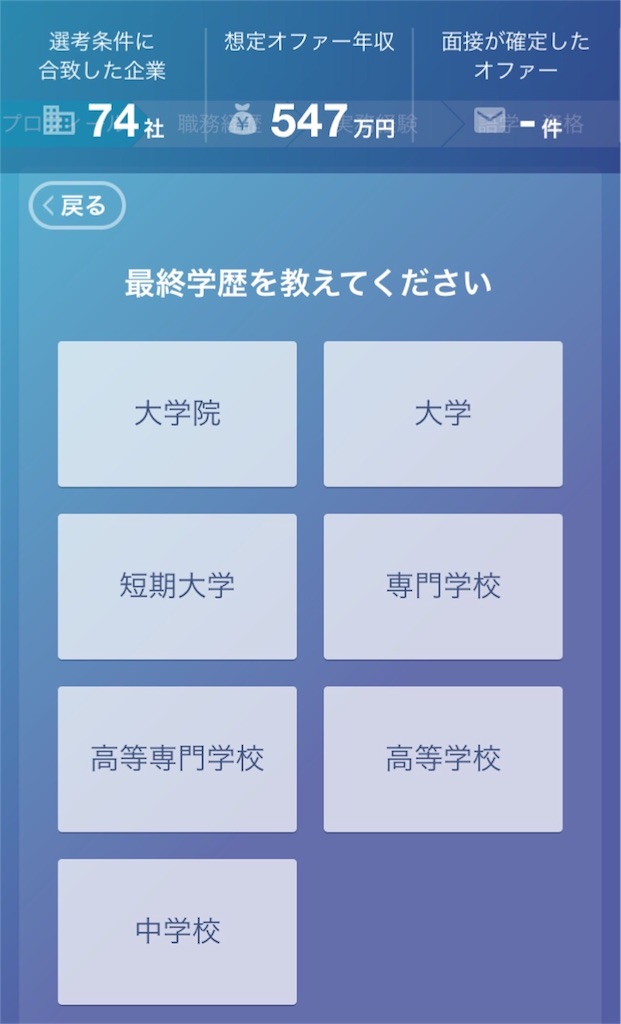621x1024 pixels.
Task: Select 中学校 as final education
Action: pos(177,931)
